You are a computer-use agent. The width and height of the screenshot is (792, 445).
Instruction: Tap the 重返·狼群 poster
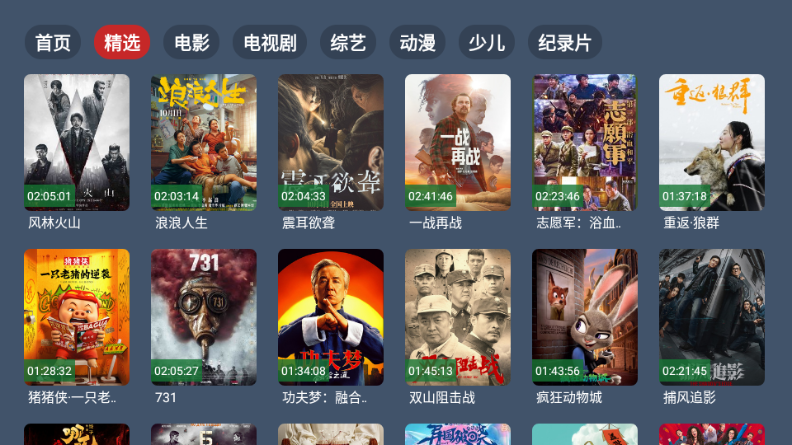(x=712, y=142)
